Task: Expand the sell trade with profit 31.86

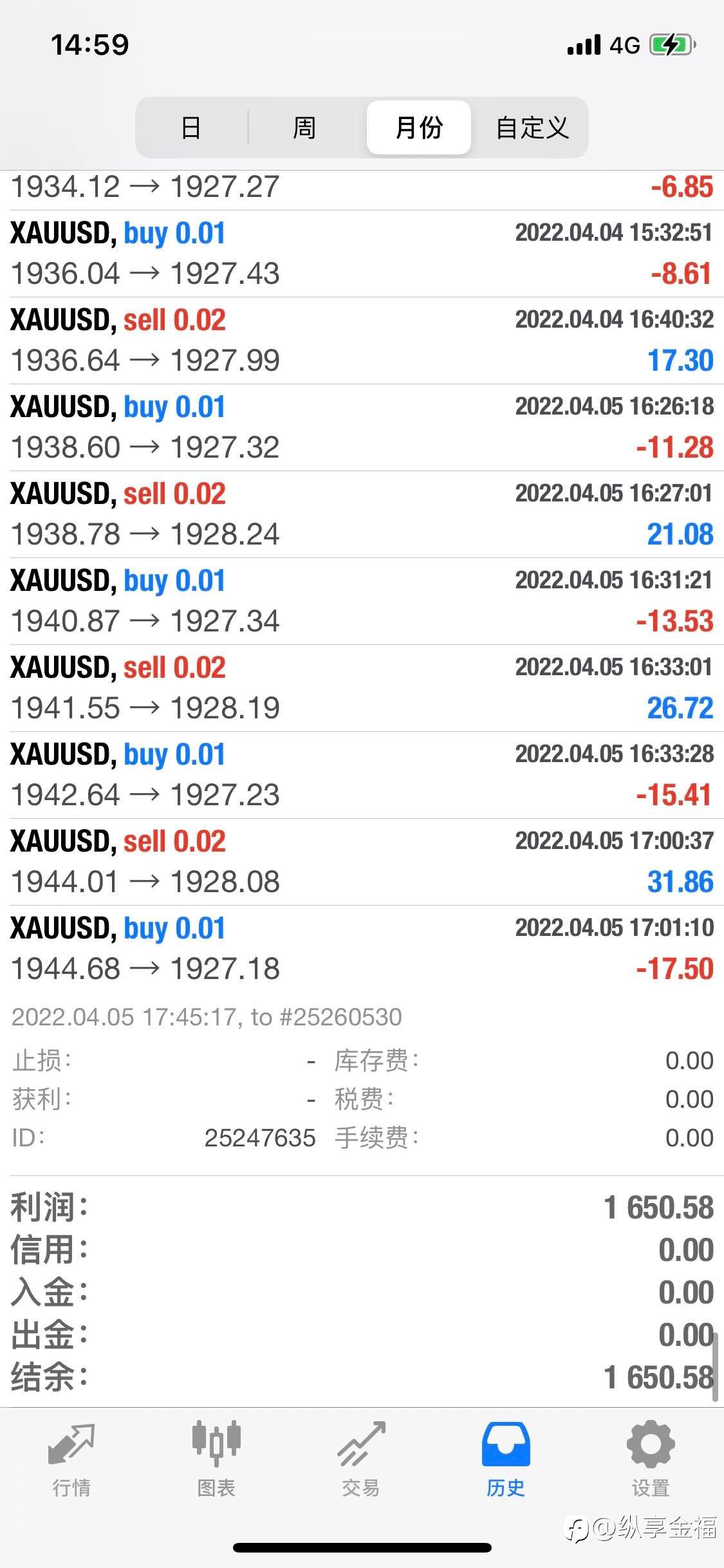Action: click(362, 862)
